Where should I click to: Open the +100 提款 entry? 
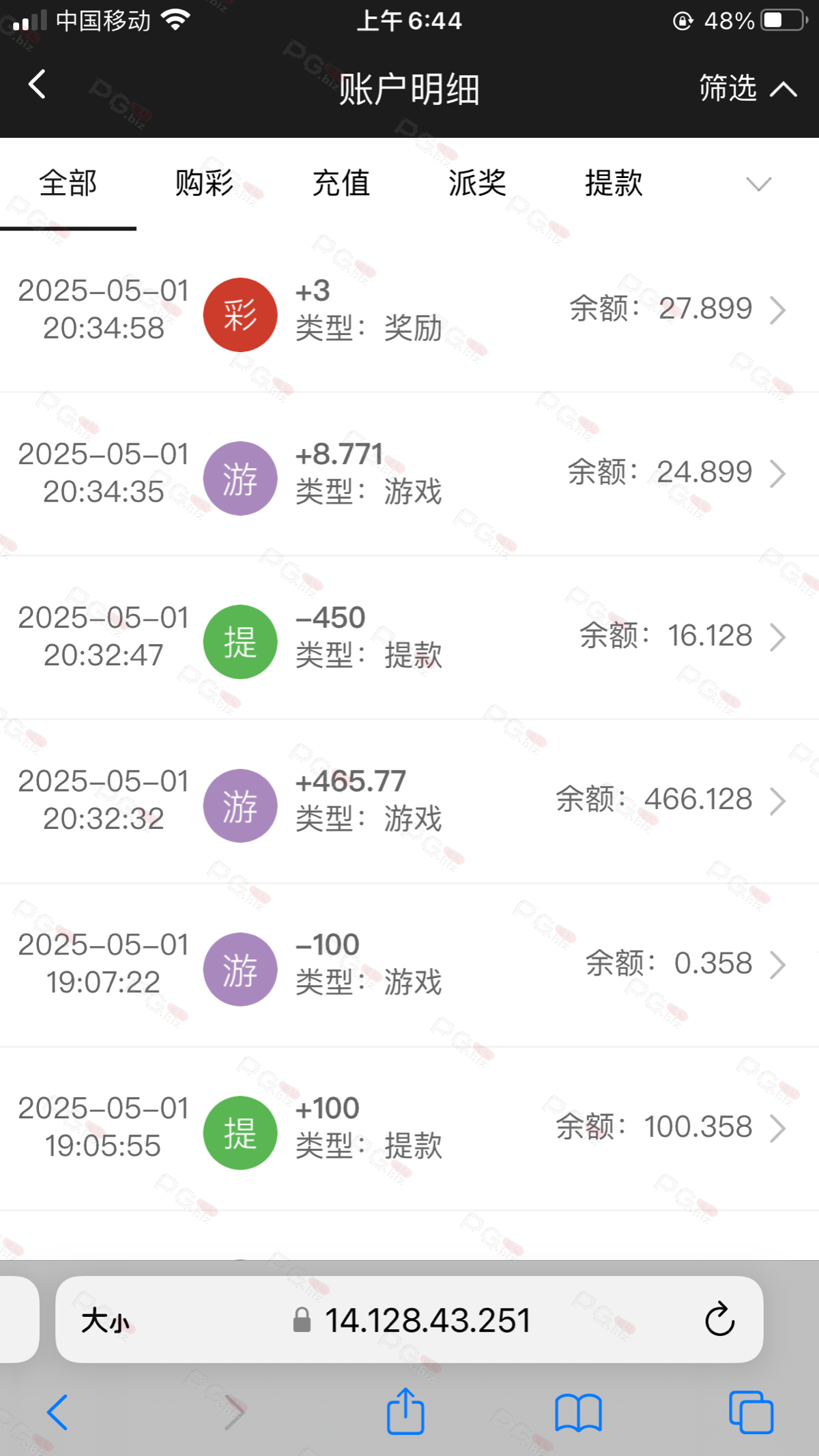point(409,1129)
